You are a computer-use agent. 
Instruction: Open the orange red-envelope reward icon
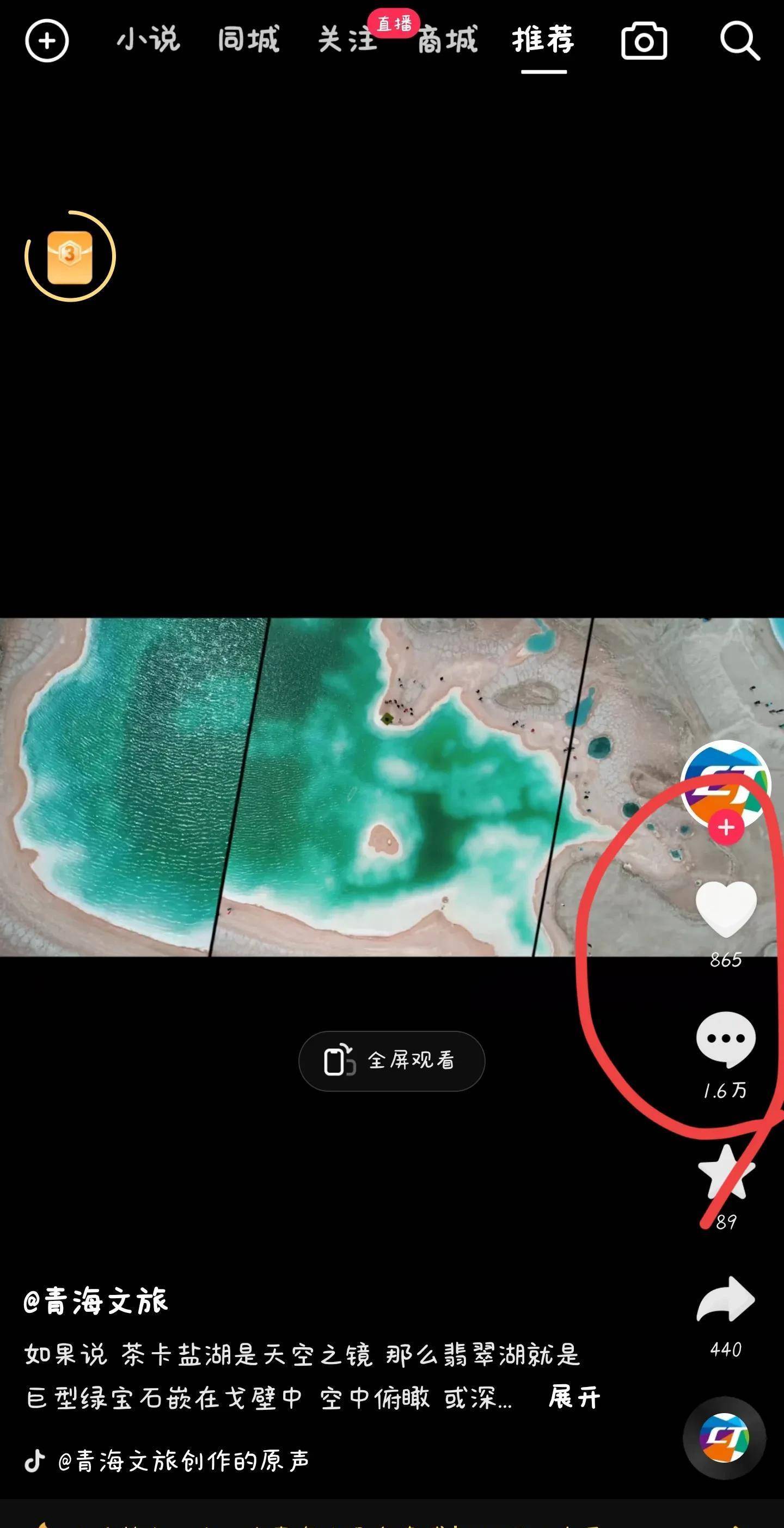[70, 257]
